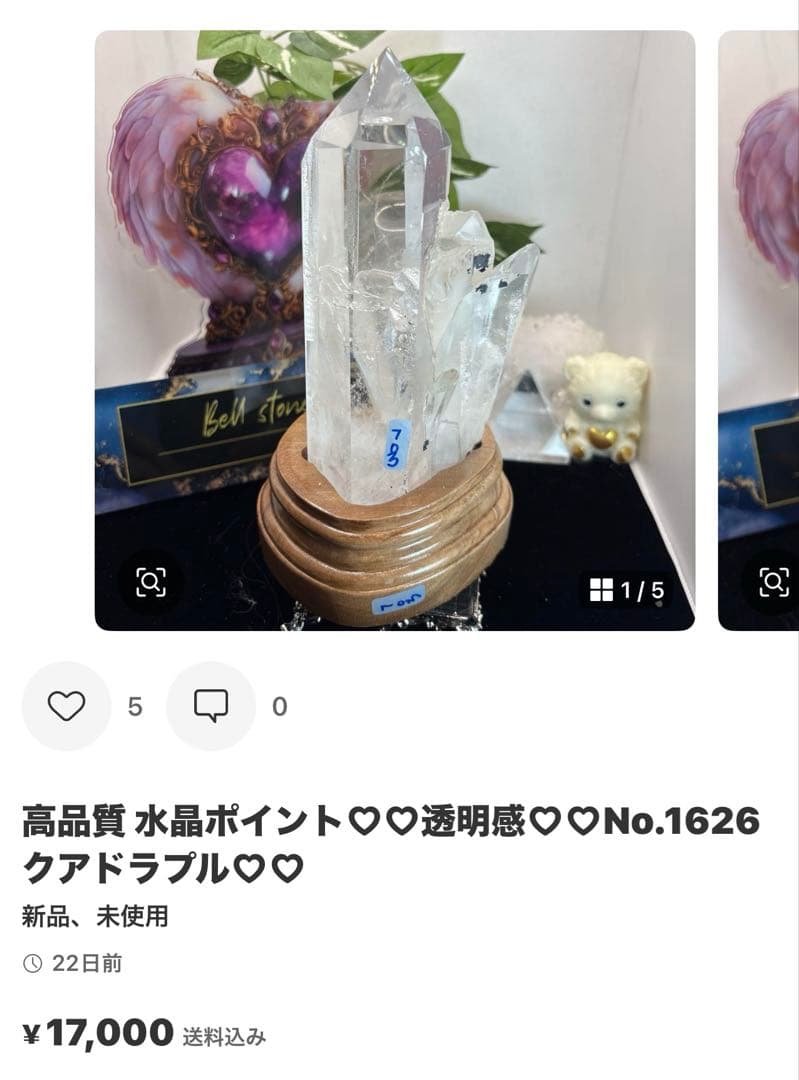This screenshot has width=799, height=1080.
Task: Like this crystal listing with the heart
Action: [x=67, y=706]
